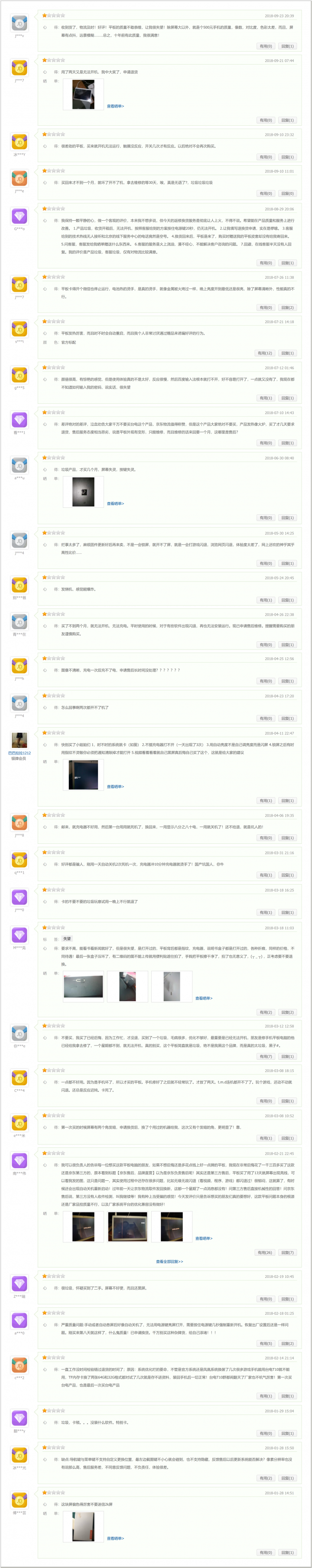Tap 有用(26) on the 2018-02-21 review
This screenshot has height=1568, width=312.
click(x=265, y=1253)
